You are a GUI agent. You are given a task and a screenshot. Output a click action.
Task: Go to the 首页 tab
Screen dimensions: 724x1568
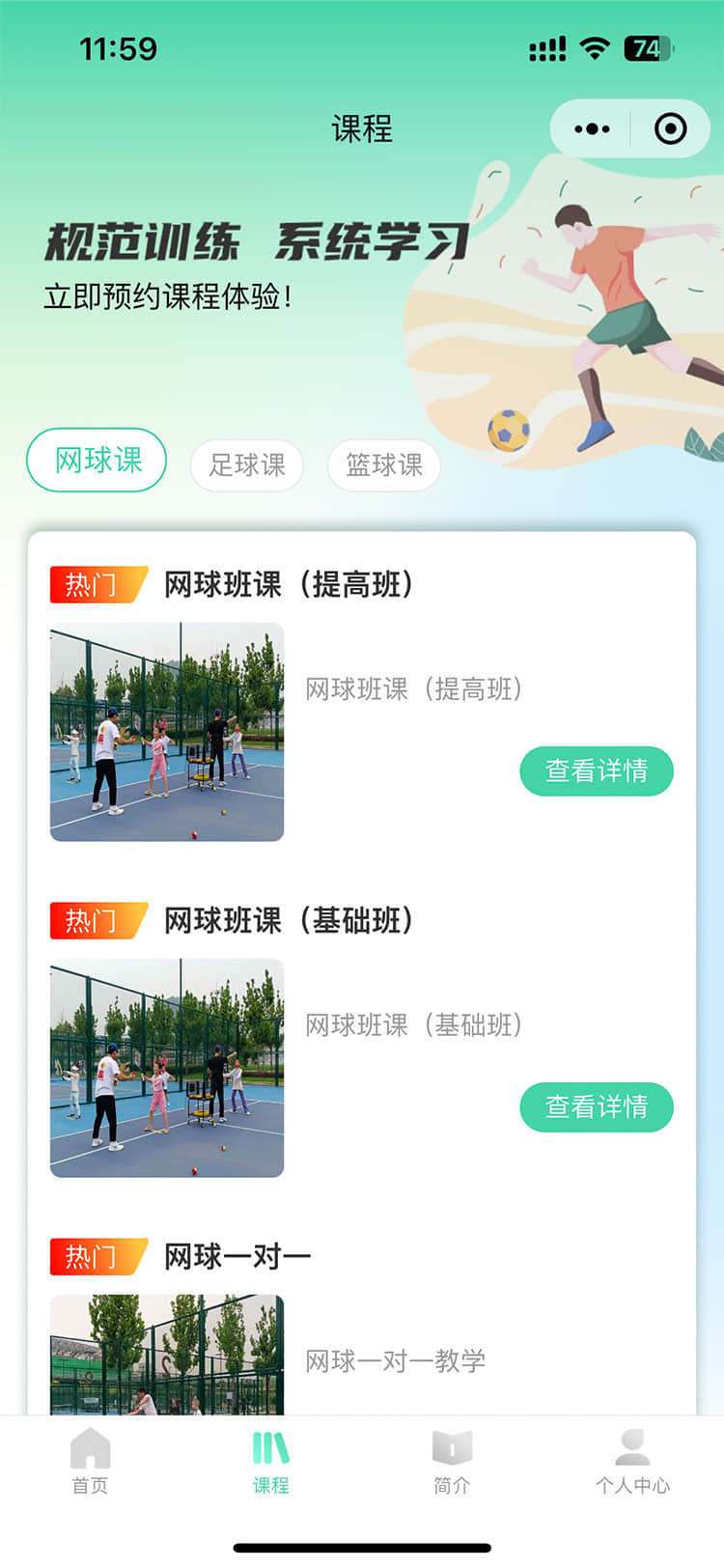[90, 1461]
